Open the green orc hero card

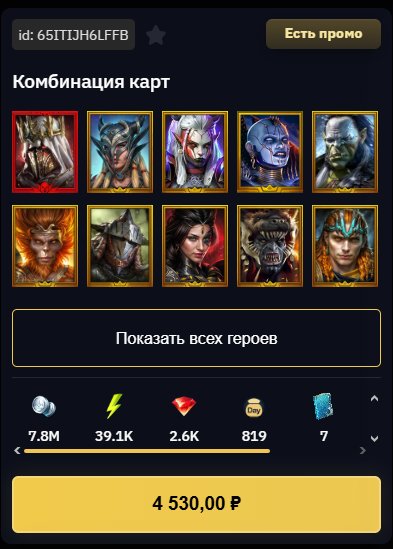point(345,152)
